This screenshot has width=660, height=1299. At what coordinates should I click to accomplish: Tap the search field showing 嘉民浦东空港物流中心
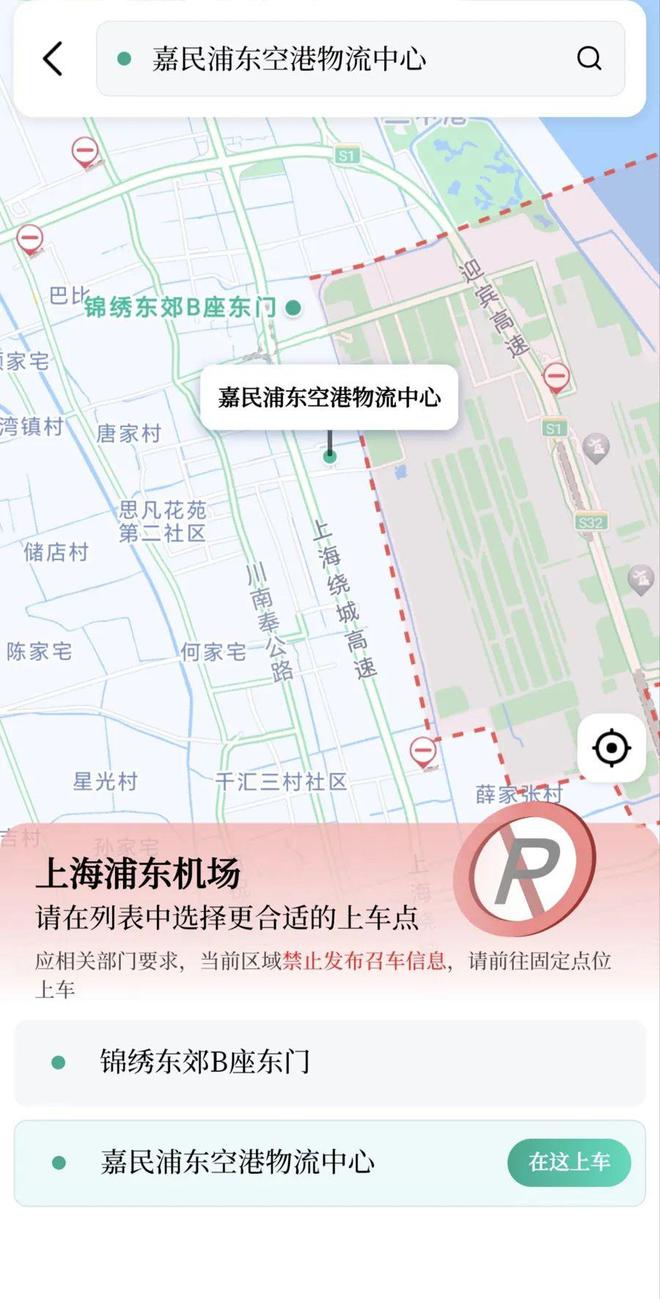tap(360, 59)
